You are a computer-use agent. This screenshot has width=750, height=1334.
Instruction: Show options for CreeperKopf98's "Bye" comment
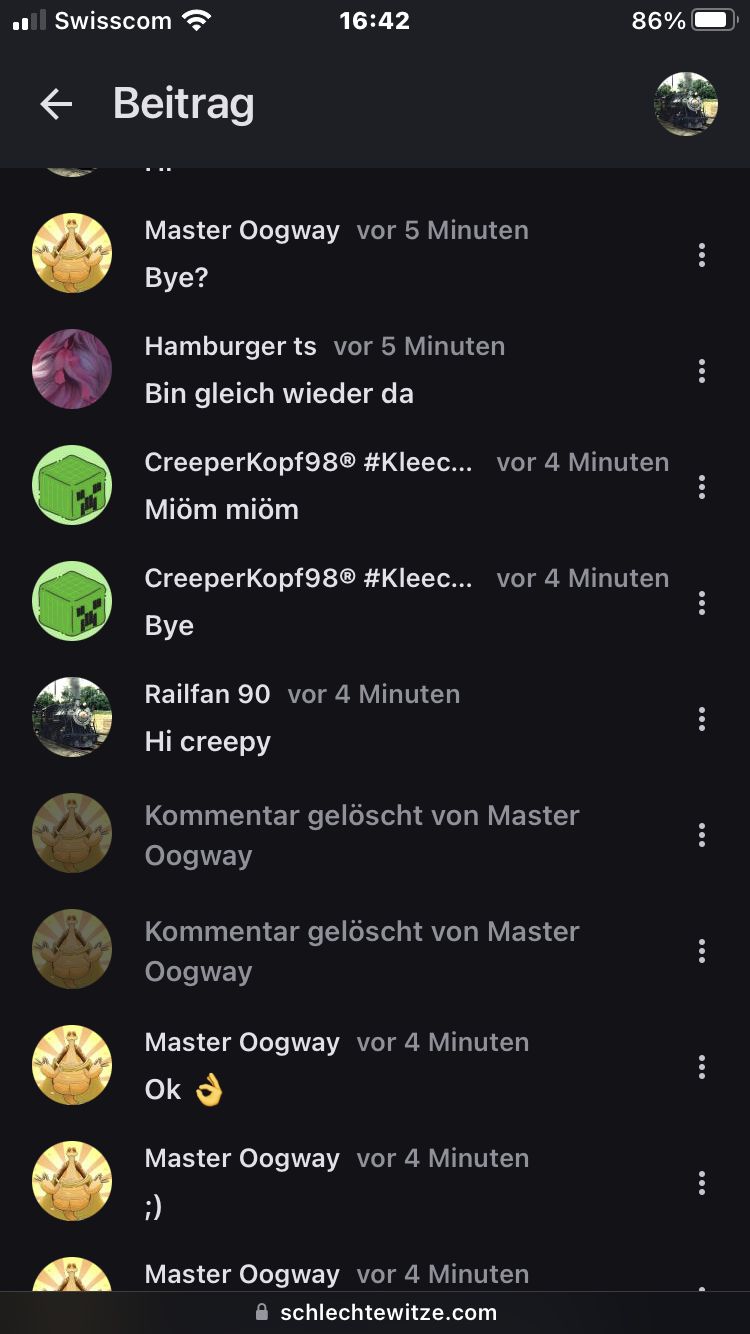702,603
